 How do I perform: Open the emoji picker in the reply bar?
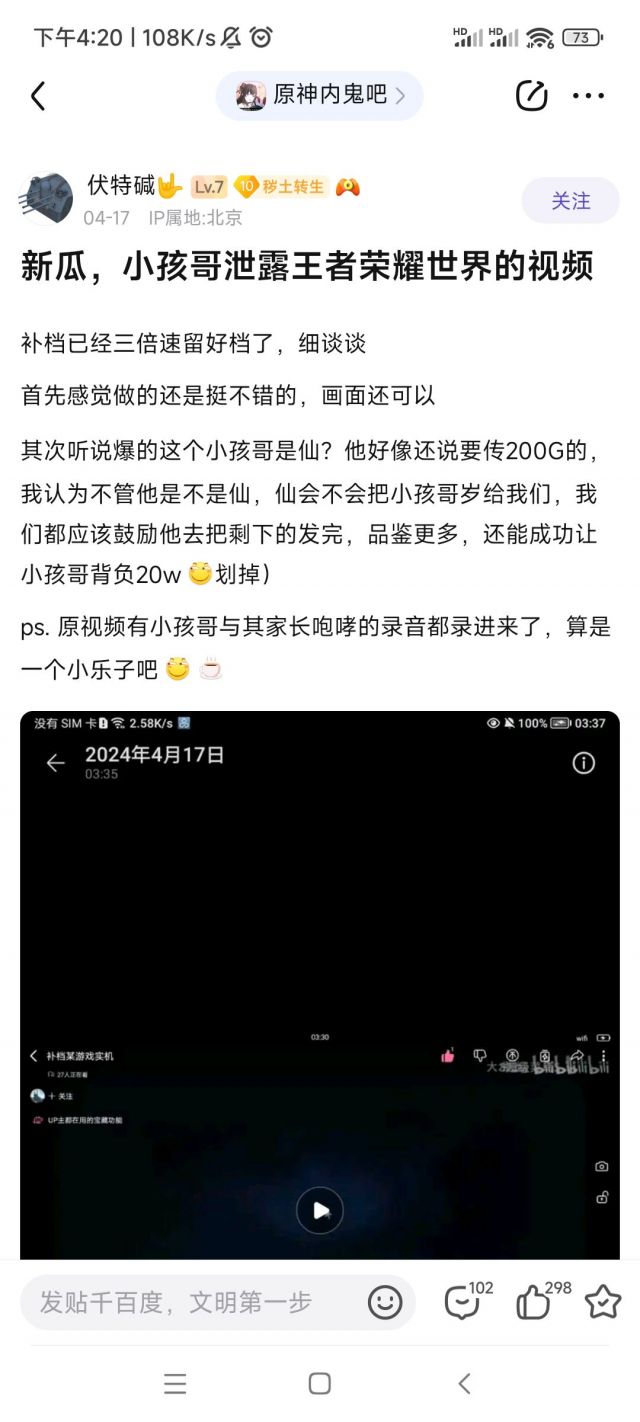click(385, 1302)
